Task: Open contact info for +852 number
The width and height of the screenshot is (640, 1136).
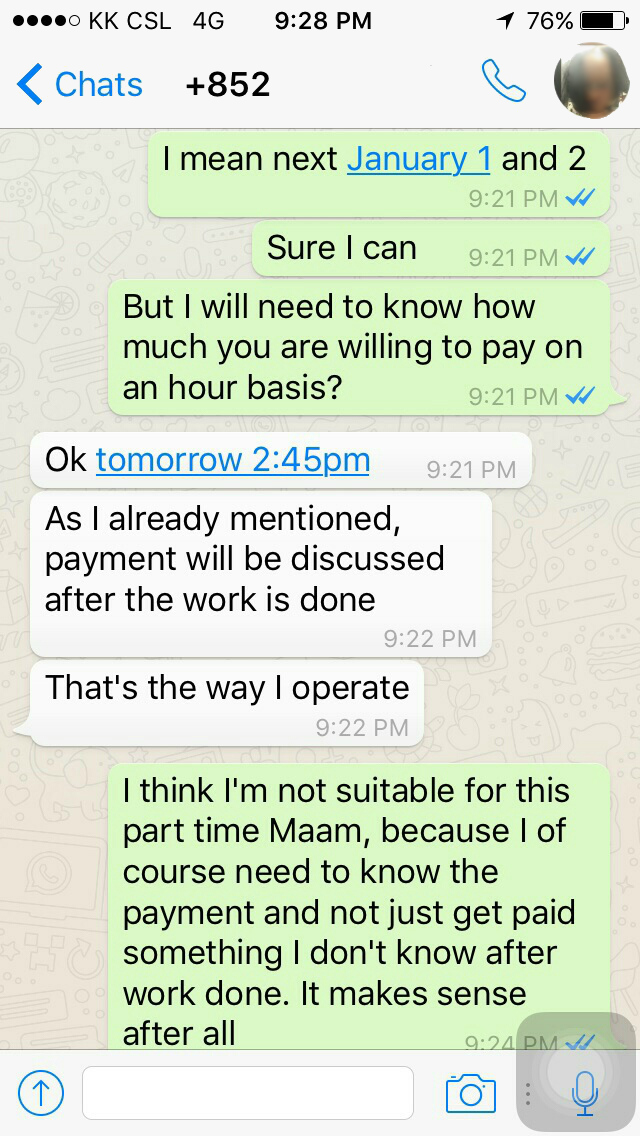Action: pyautogui.click(x=228, y=85)
